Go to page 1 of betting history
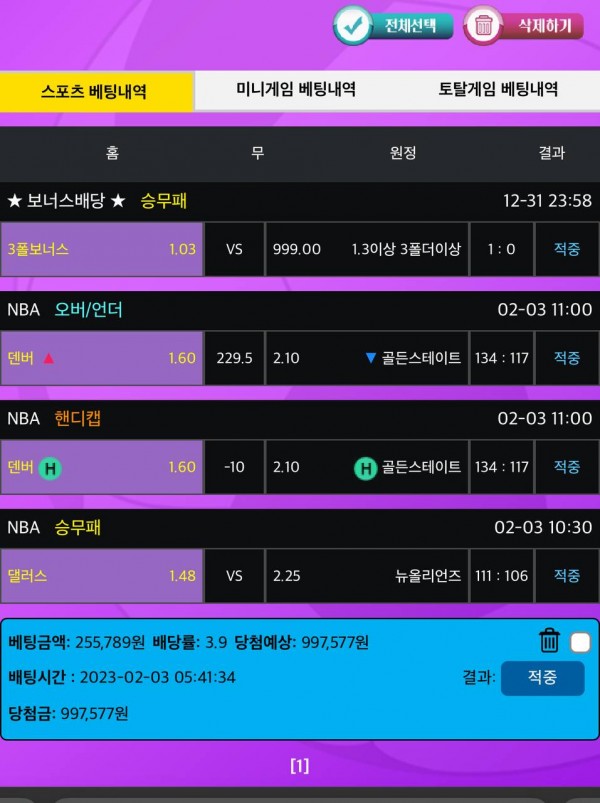 click(x=299, y=766)
